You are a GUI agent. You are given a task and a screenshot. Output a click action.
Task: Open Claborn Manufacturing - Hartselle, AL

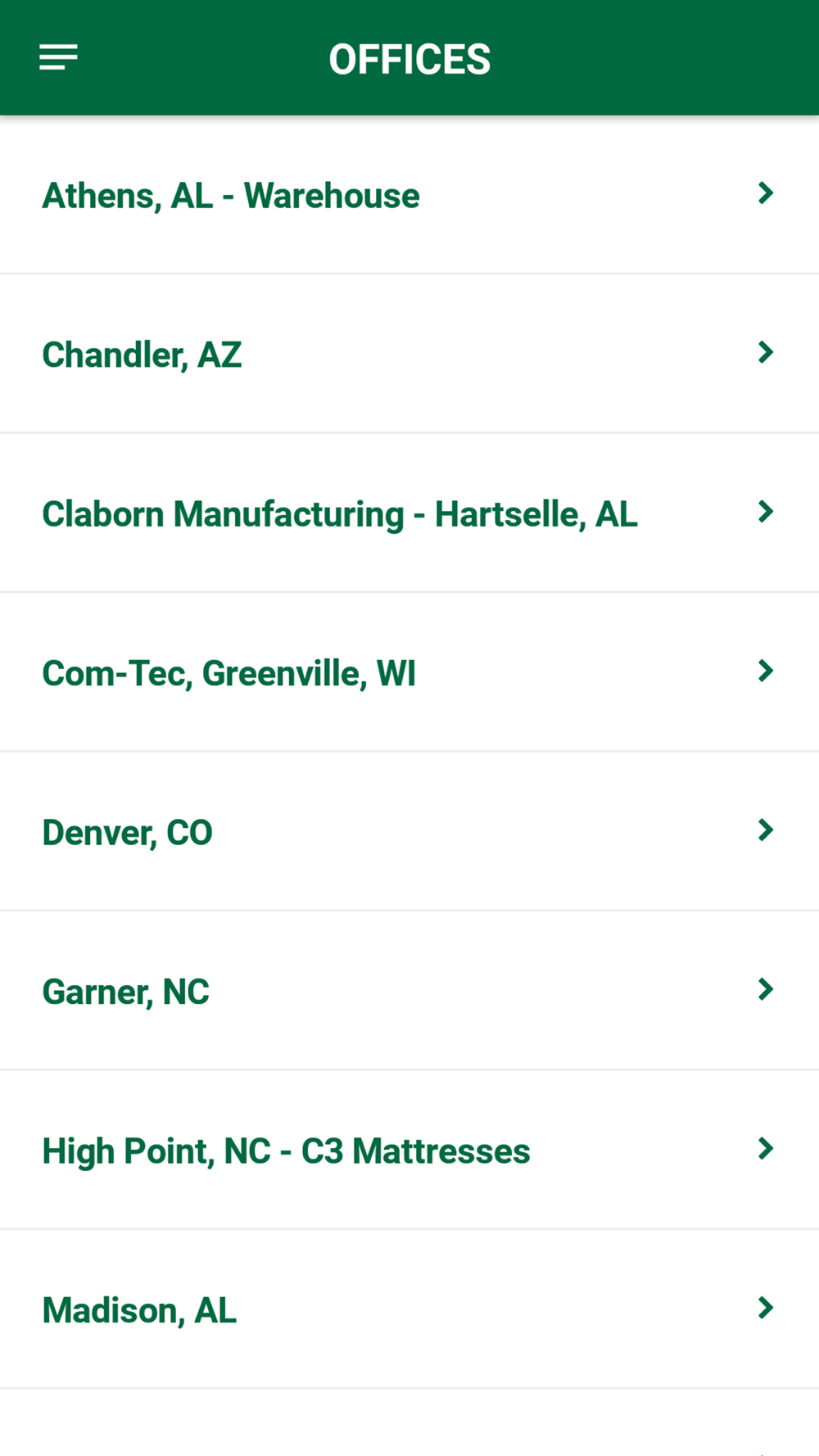339,514
